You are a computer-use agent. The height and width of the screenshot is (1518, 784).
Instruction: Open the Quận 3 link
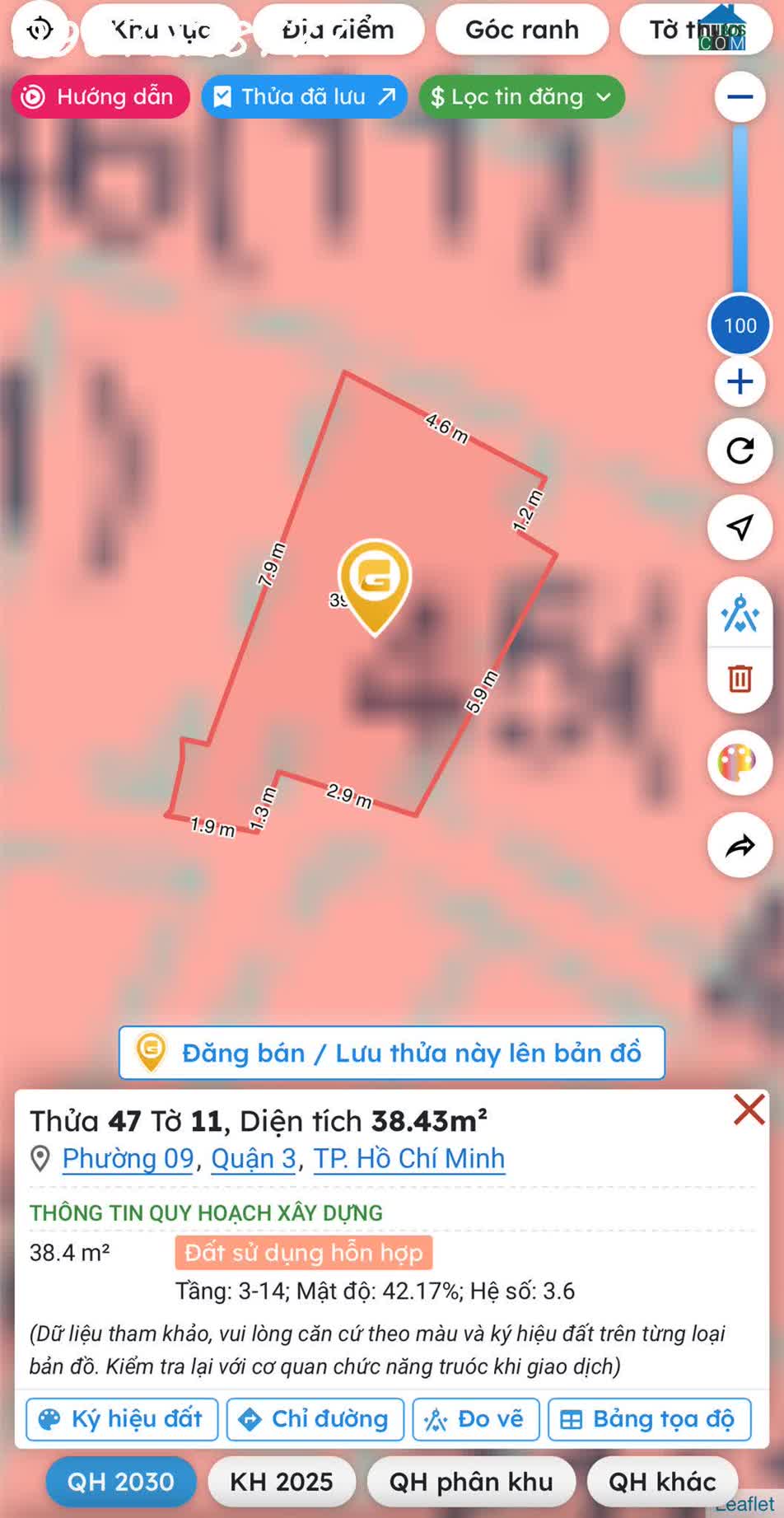(x=254, y=1159)
